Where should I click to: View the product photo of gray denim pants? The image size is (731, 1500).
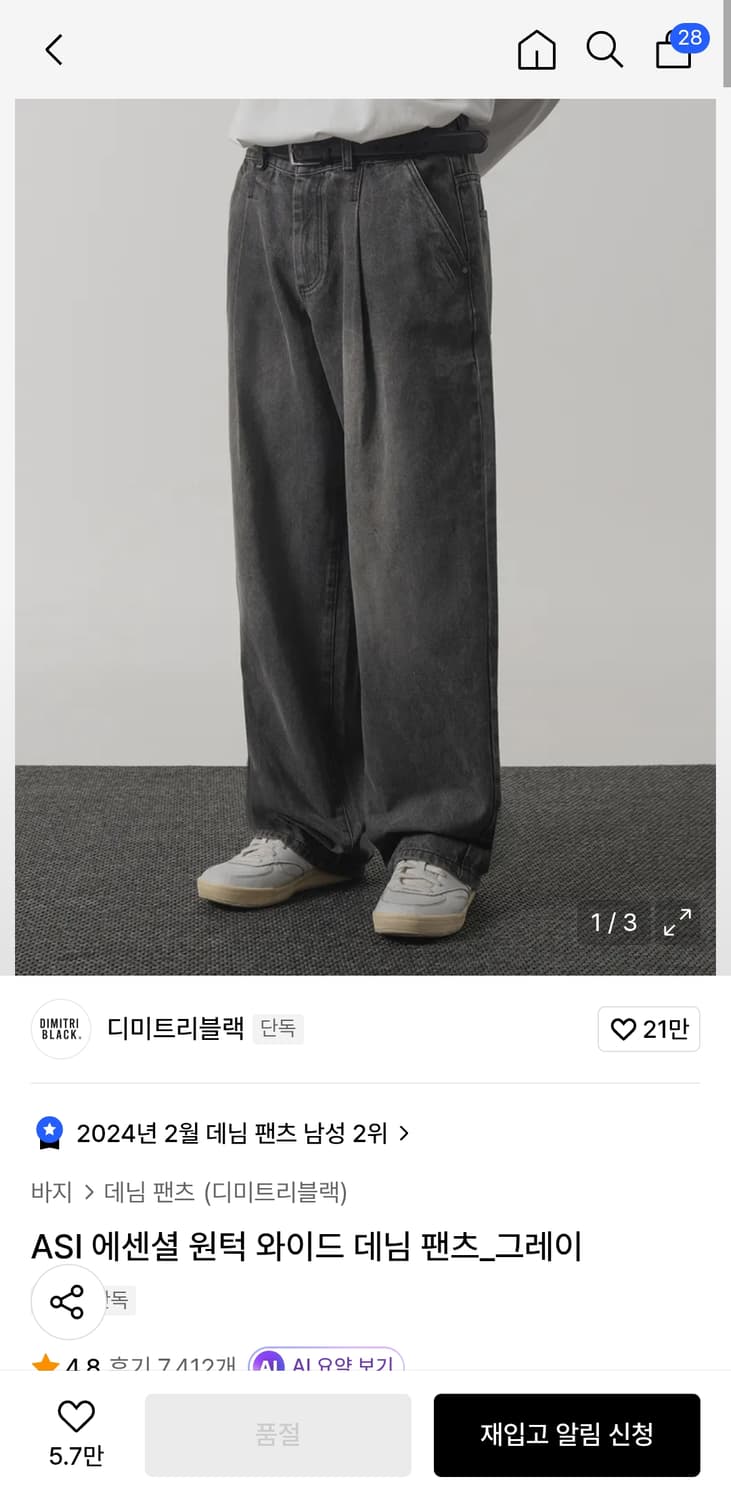coord(365,500)
